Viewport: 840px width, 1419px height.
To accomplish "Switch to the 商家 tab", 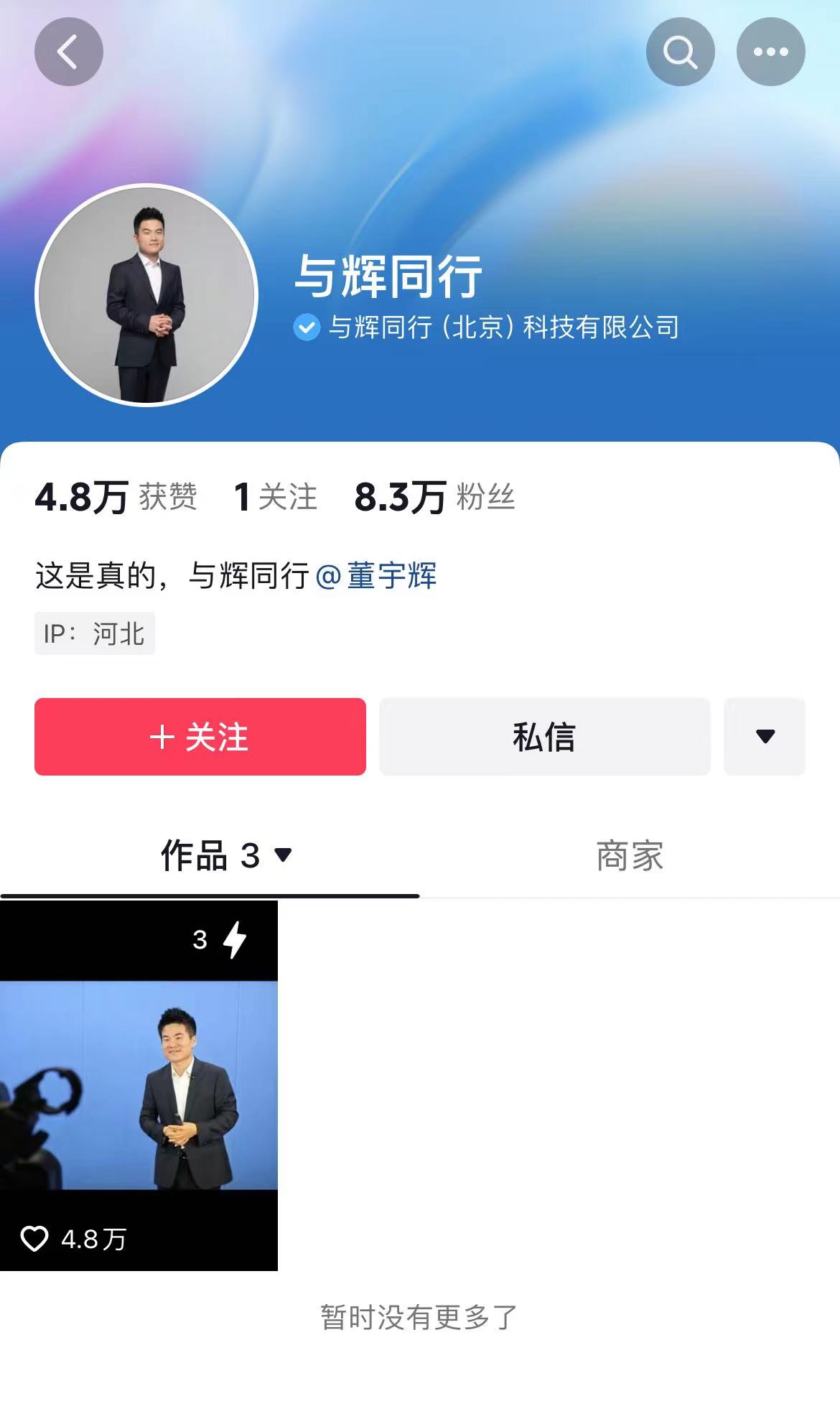I will (630, 856).
